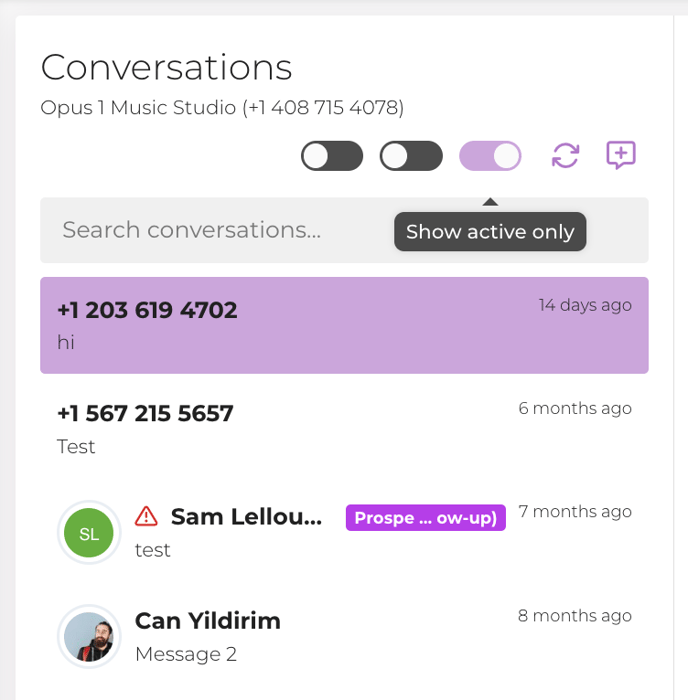Open the chat with Can Yildirim
The height and width of the screenshot is (700, 688).
pos(344,636)
